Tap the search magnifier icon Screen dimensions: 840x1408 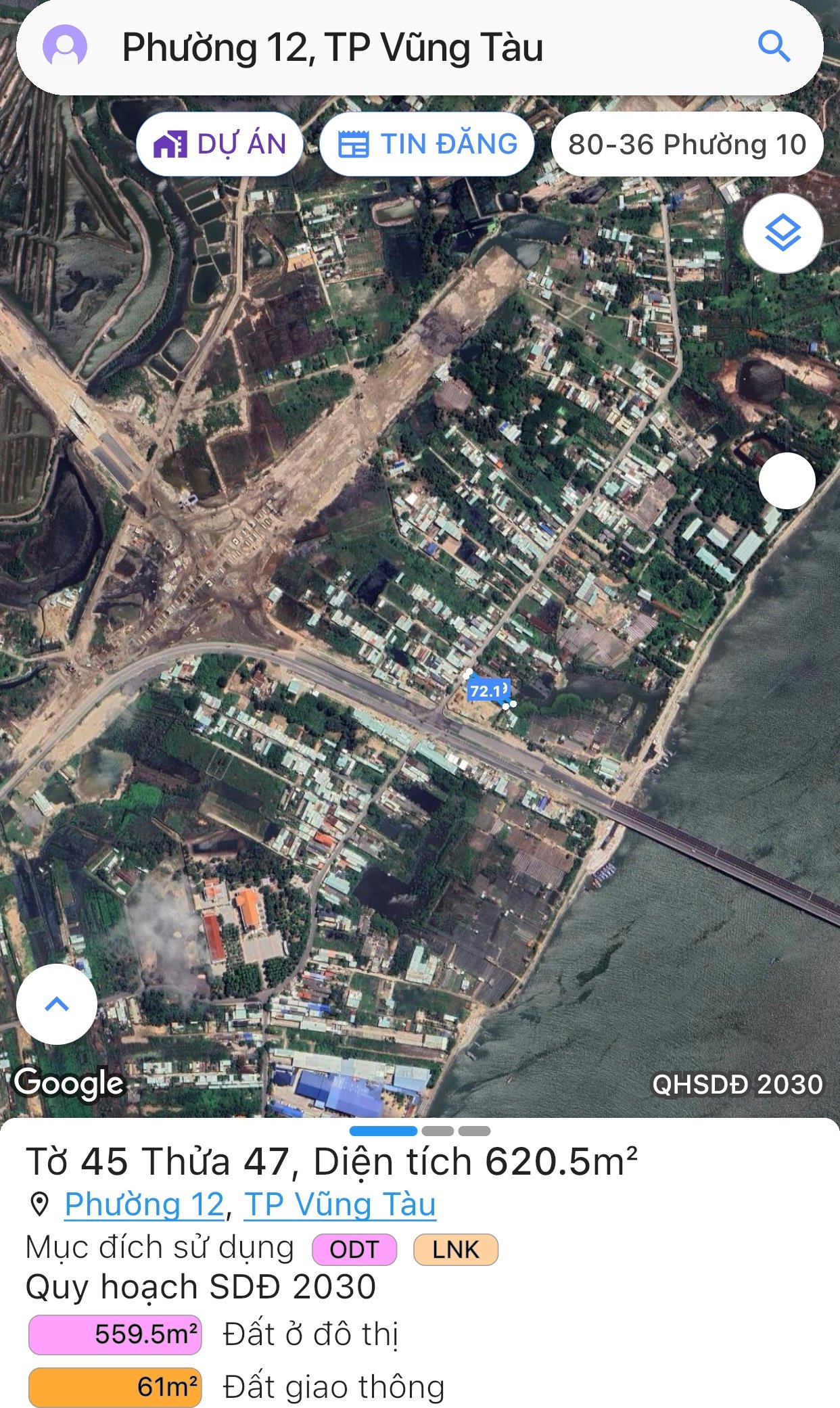click(774, 47)
